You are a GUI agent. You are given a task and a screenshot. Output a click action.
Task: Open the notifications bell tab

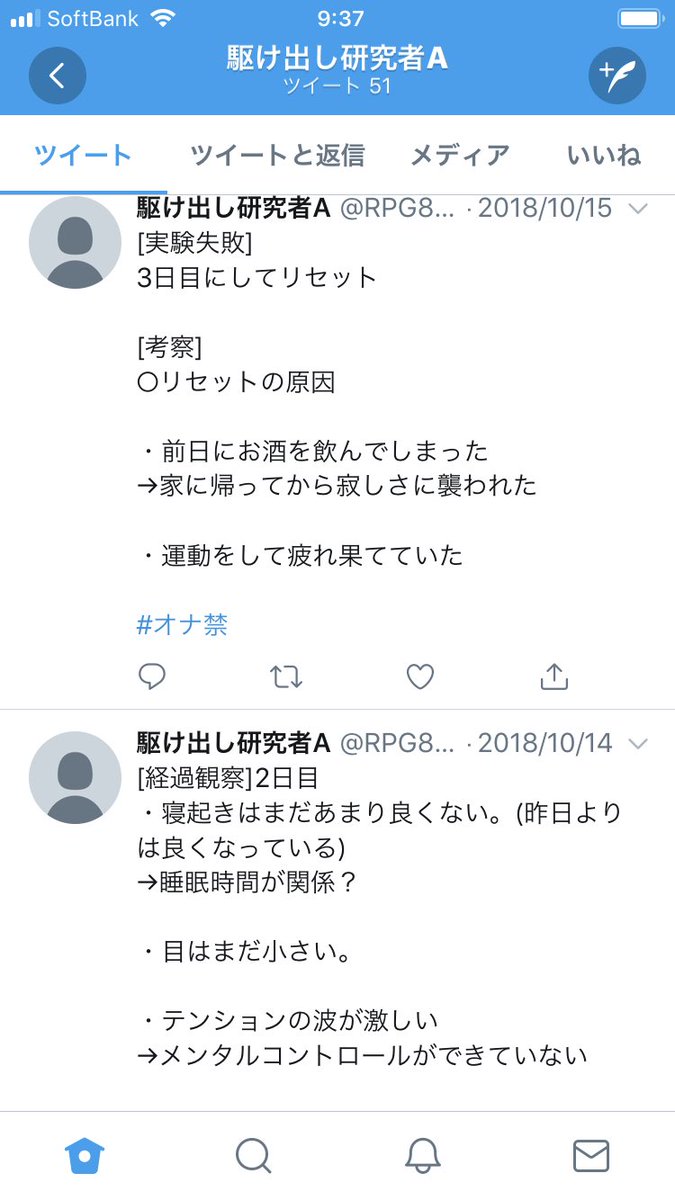coord(422,1156)
